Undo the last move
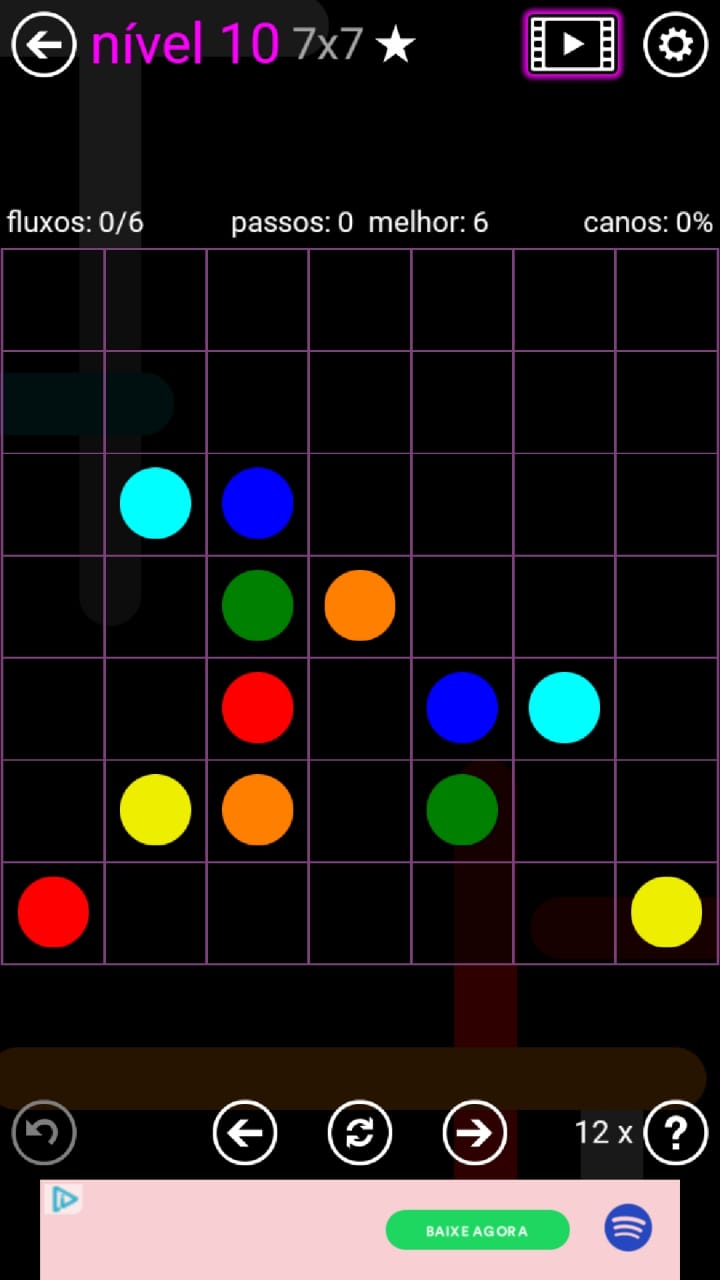Screen dimensions: 720x1280 pyautogui.click(x=44, y=1132)
